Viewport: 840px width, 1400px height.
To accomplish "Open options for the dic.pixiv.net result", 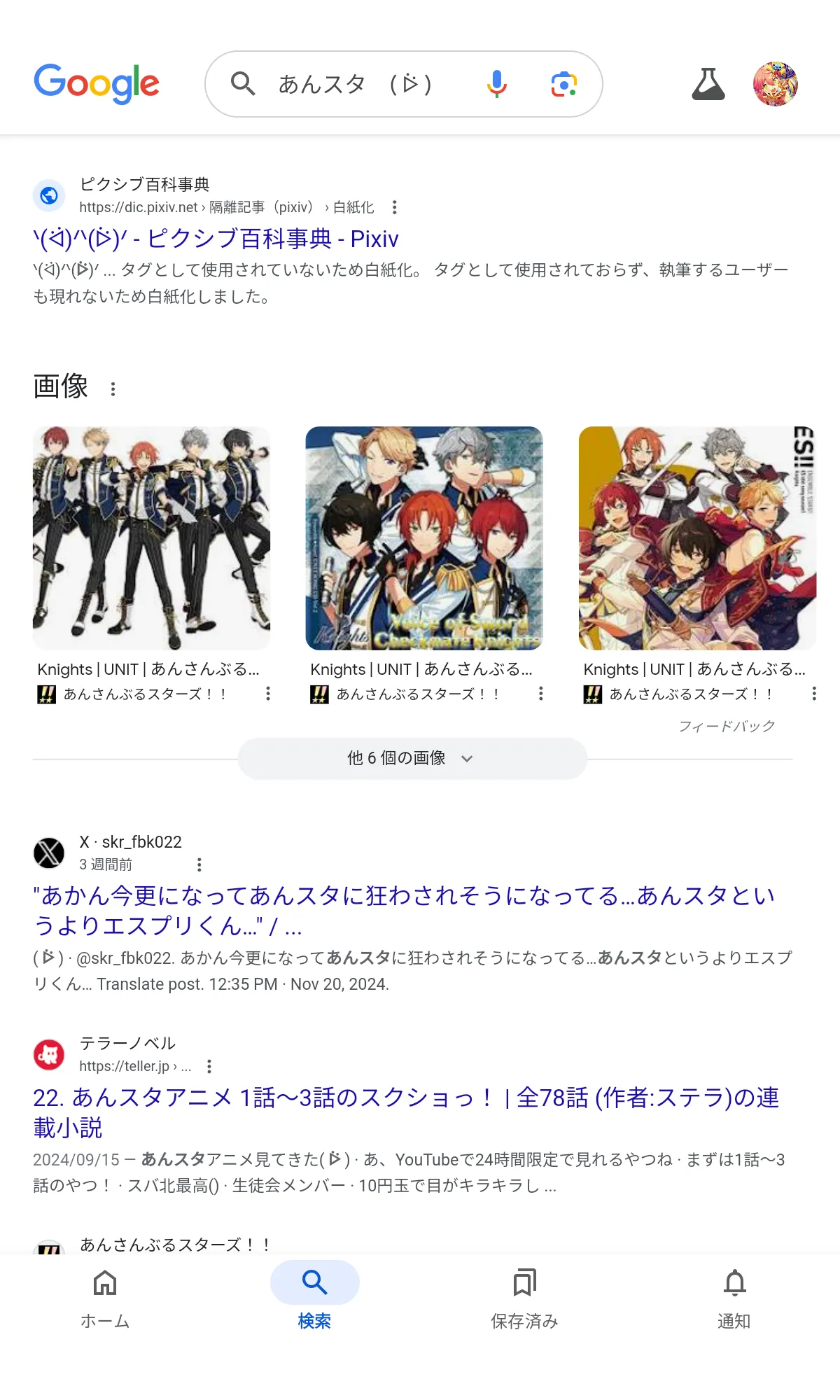I will pyautogui.click(x=395, y=207).
